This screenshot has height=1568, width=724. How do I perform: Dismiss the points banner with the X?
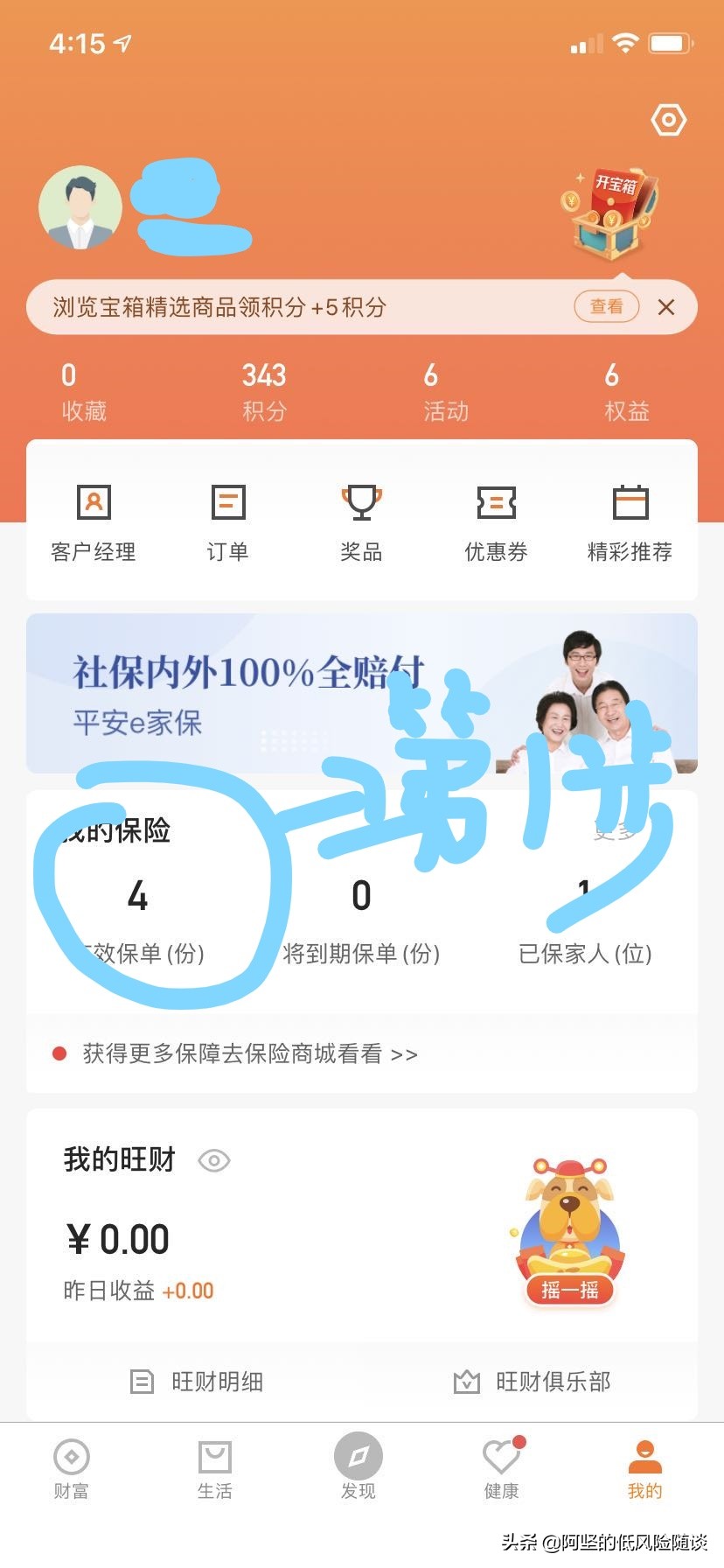point(666,307)
